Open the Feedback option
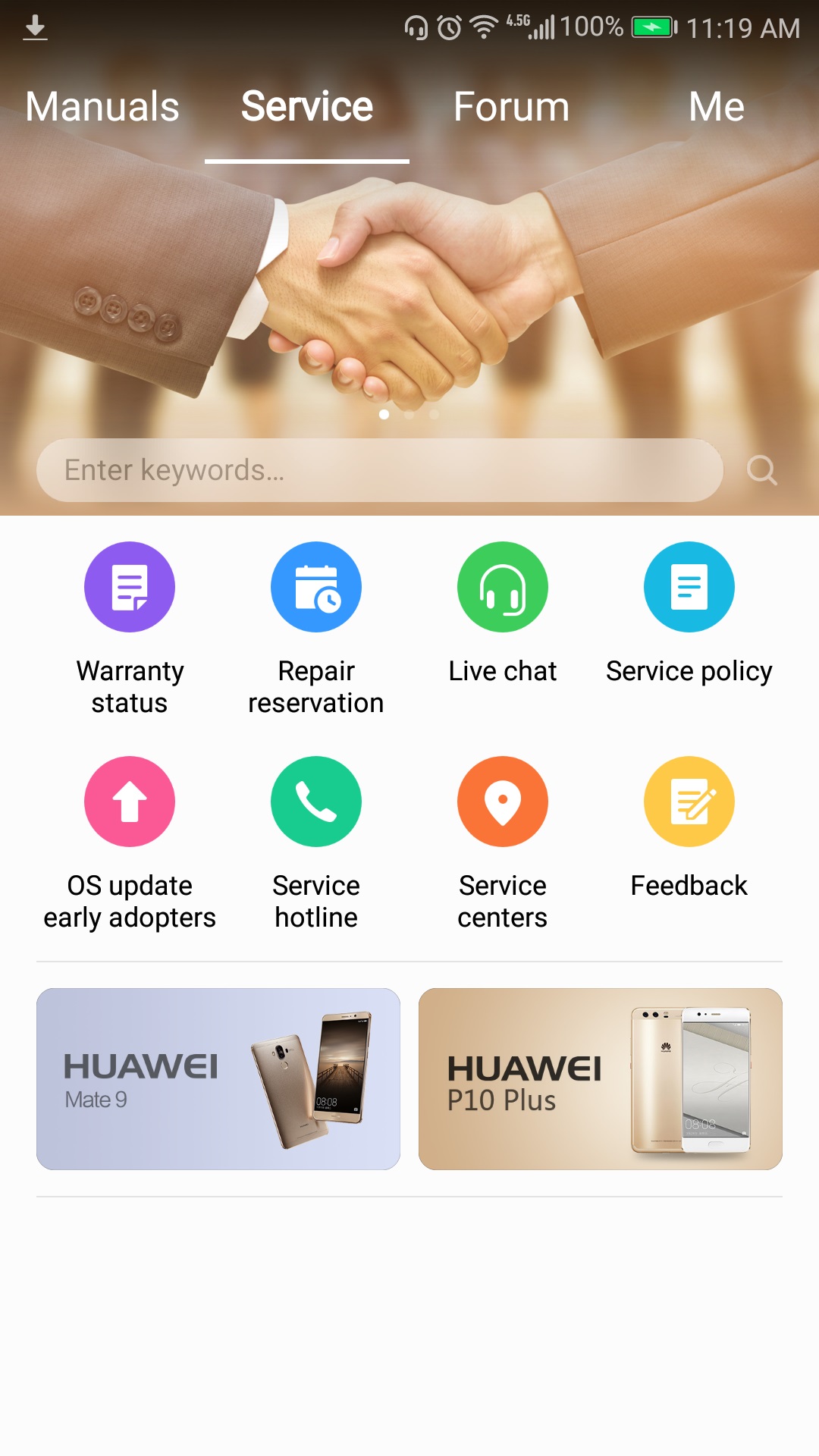The height and width of the screenshot is (1456, 819). point(689,802)
